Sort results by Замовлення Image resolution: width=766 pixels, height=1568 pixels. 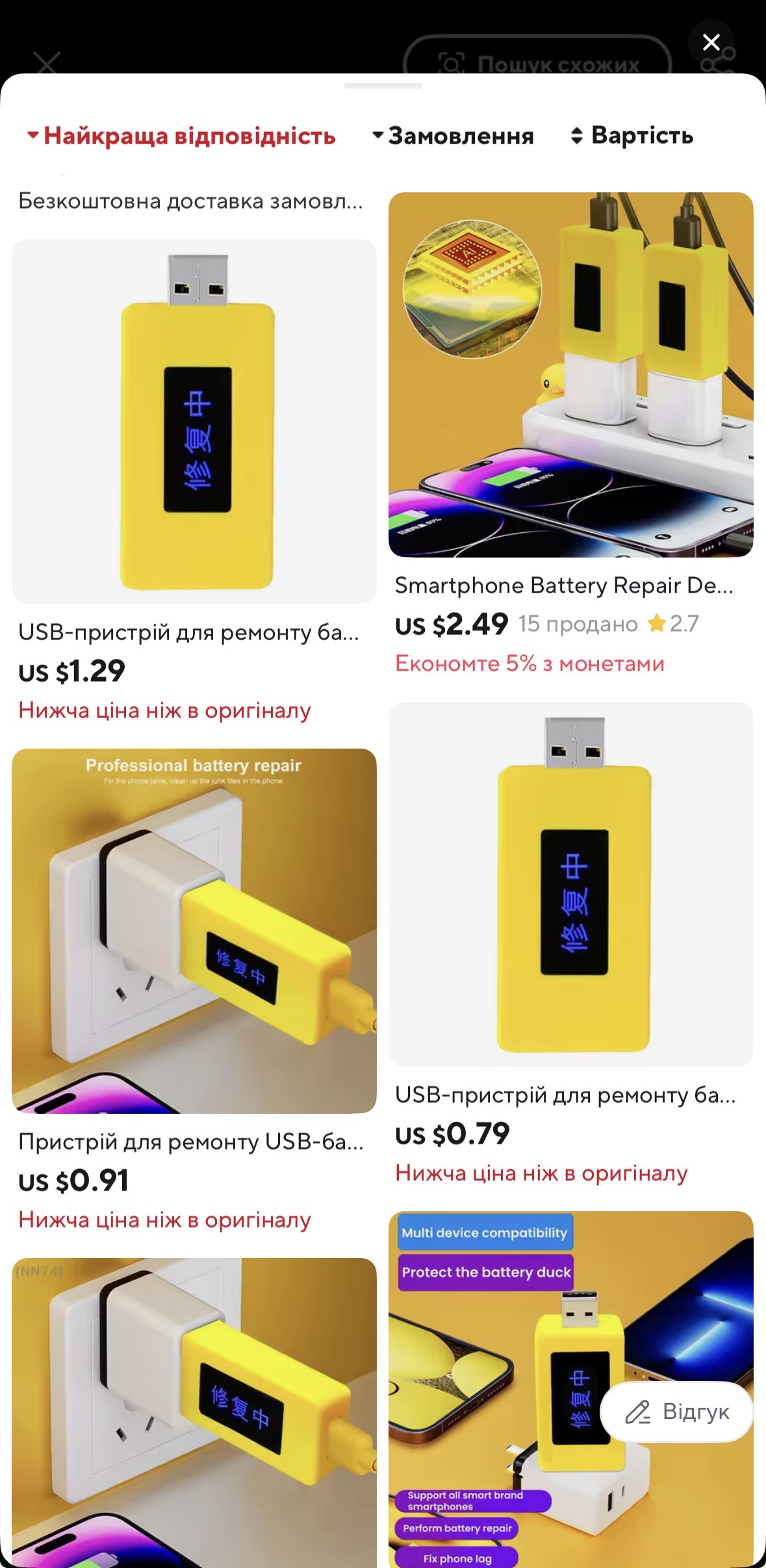point(453,136)
